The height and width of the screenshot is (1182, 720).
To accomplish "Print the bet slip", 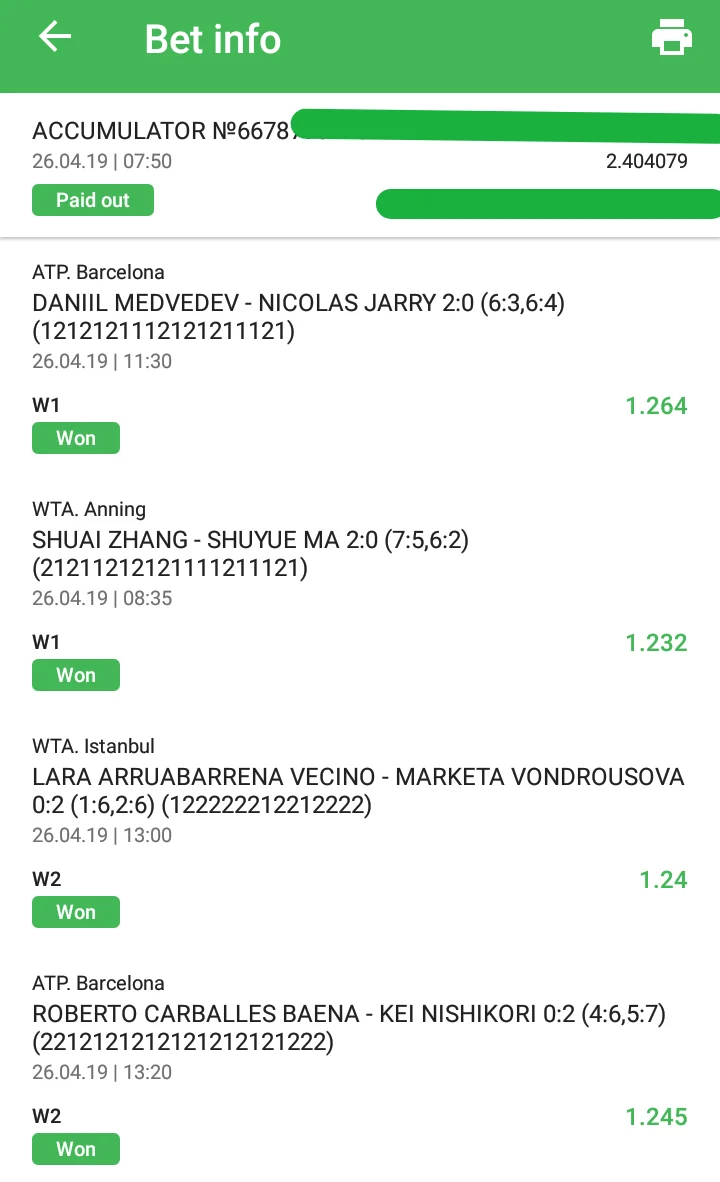I will [x=671, y=38].
